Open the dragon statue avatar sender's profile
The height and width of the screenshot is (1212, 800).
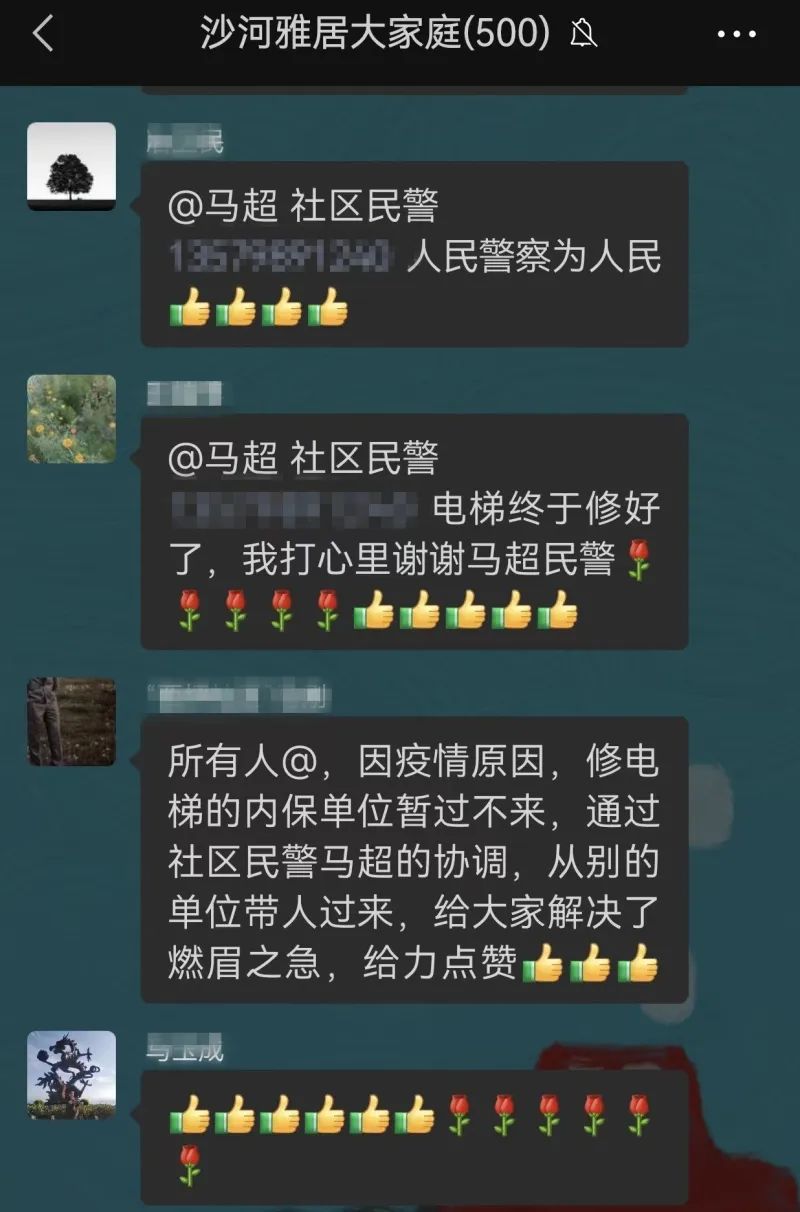point(71,1074)
